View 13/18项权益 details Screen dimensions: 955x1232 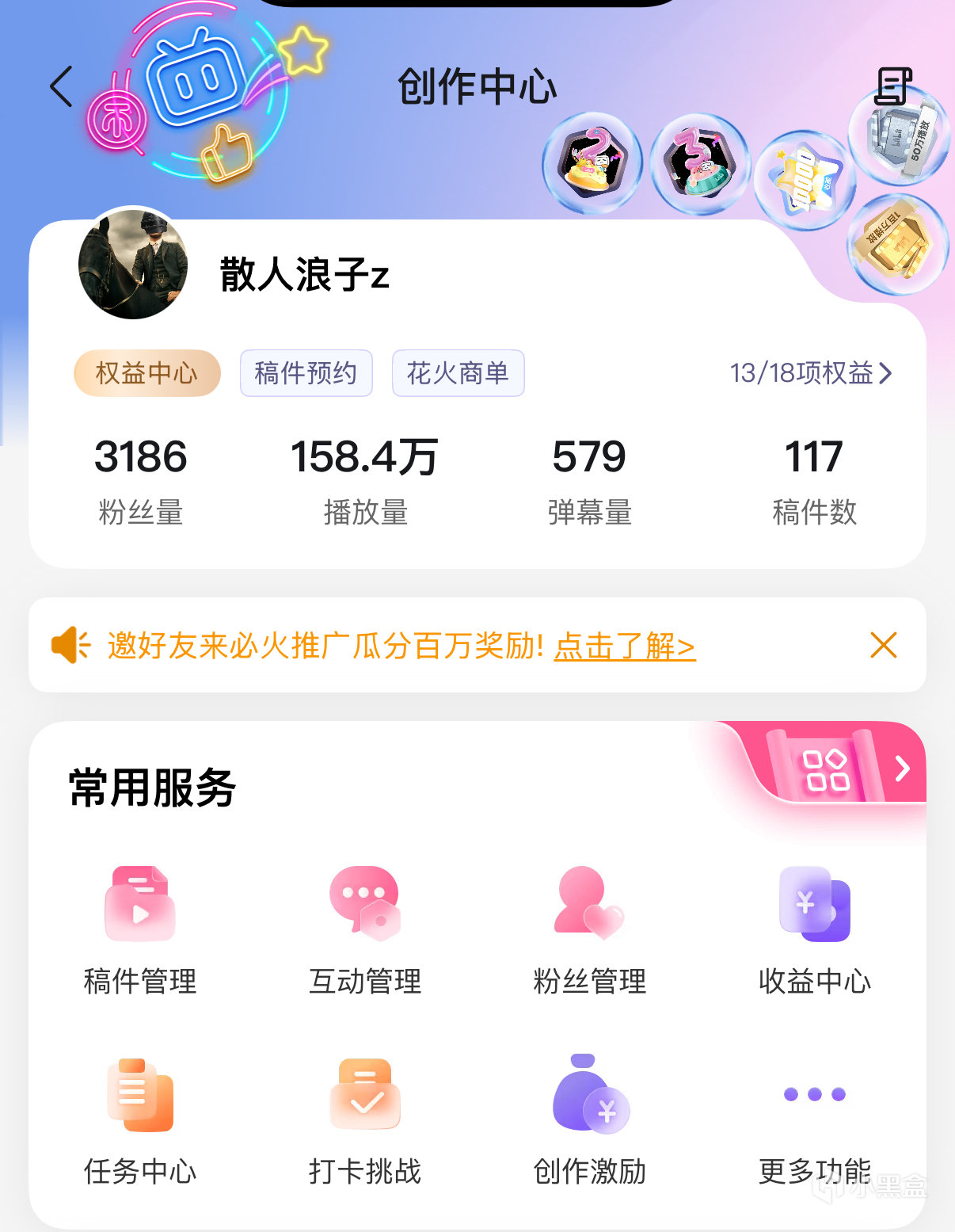[x=811, y=373]
